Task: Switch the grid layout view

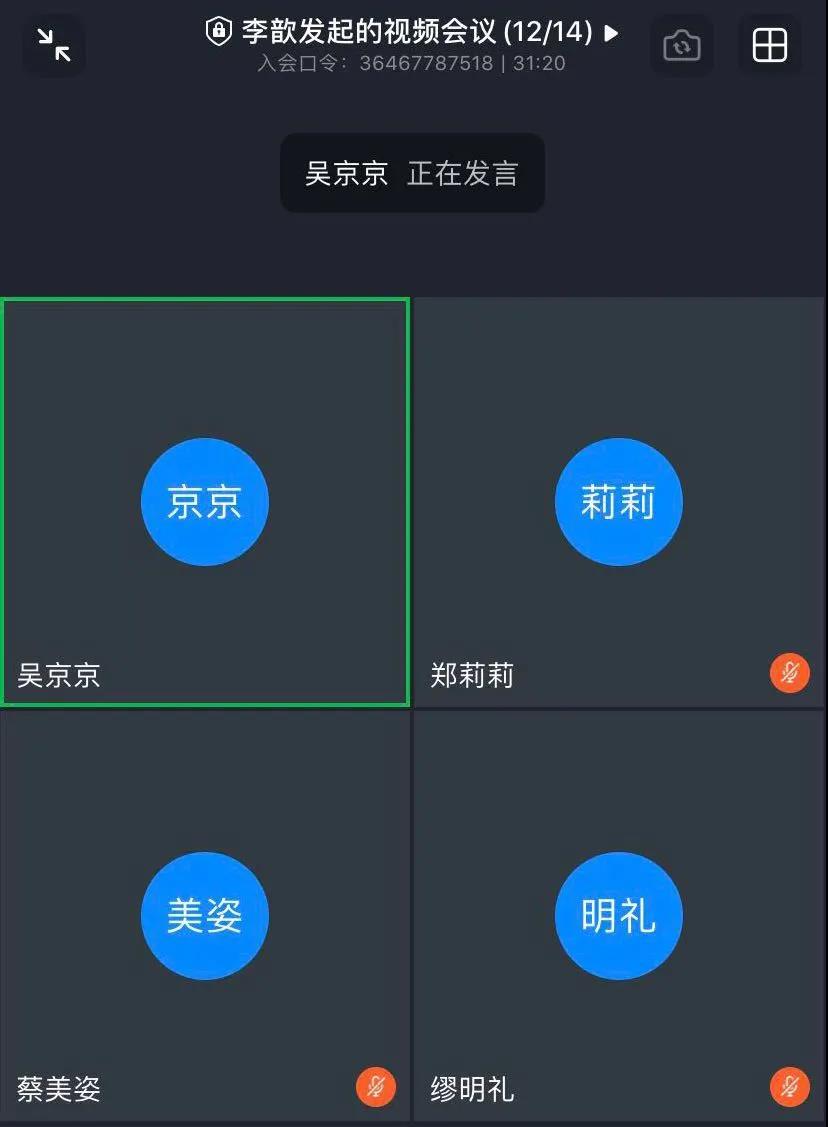Action: pyautogui.click(x=769, y=46)
